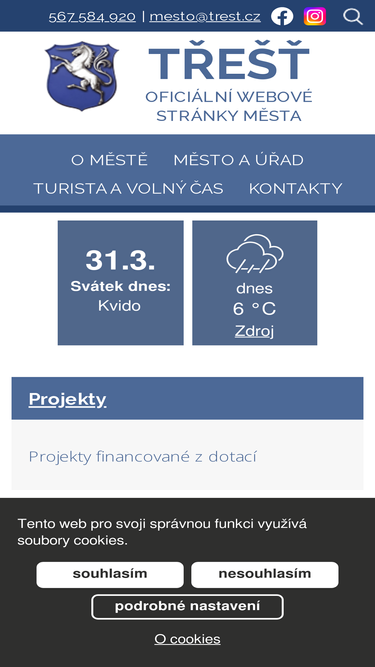Accept cookies with the souhlasím button
The width and height of the screenshot is (375, 667).
click(x=110, y=574)
